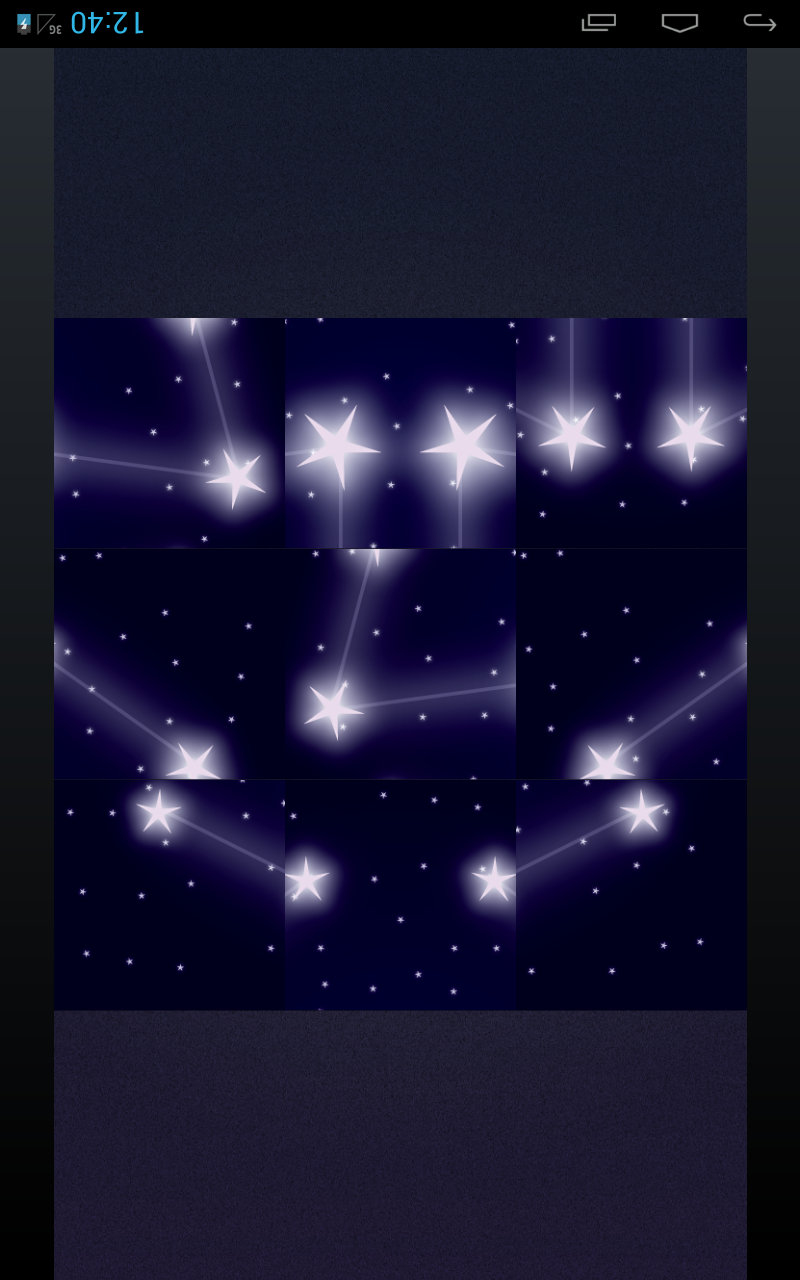The width and height of the screenshot is (800, 1280).
Task: Go back using the system back button
Action: pos(760,22)
